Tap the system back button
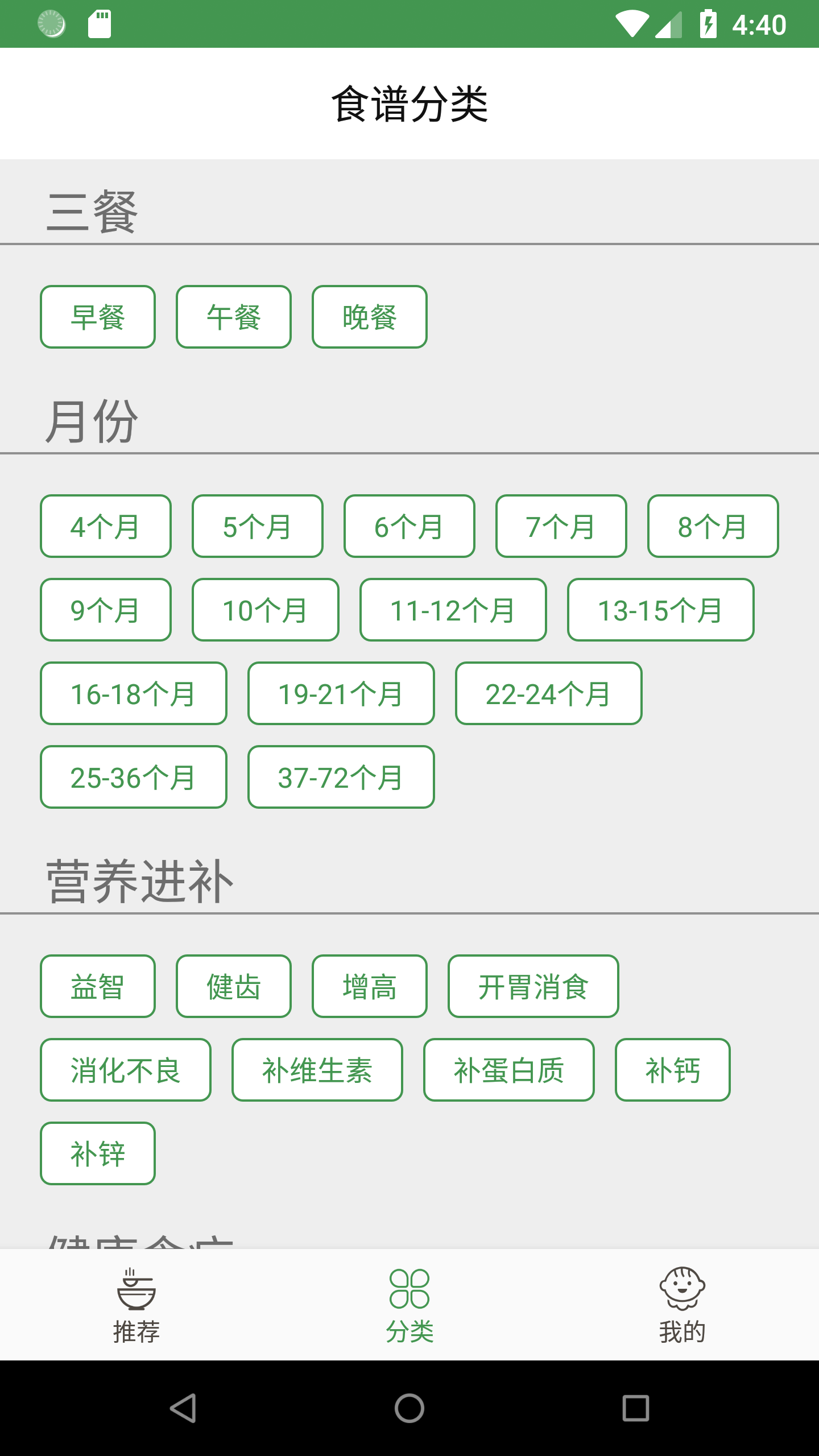The height and width of the screenshot is (1456, 819). [183, 1408]
